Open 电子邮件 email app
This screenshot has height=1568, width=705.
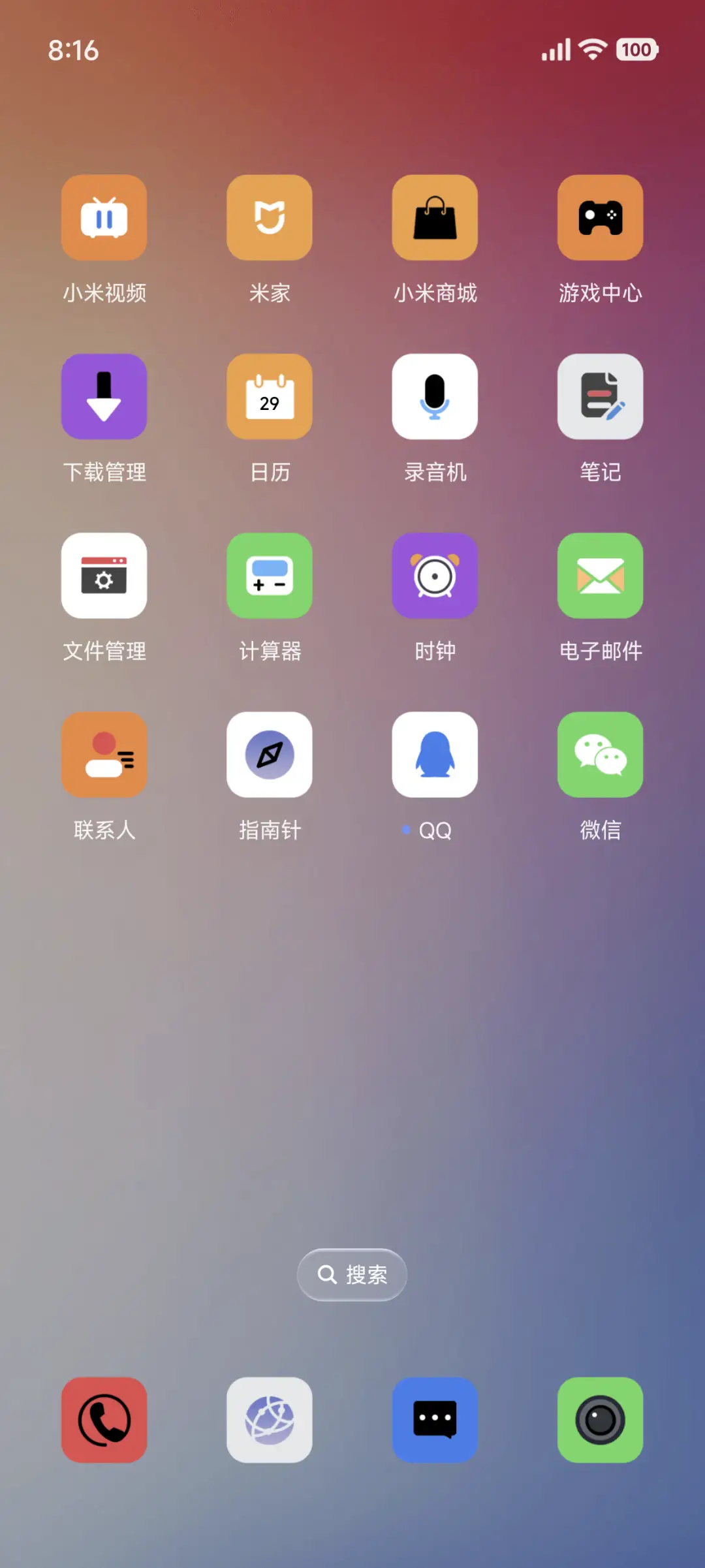point(600,575)
